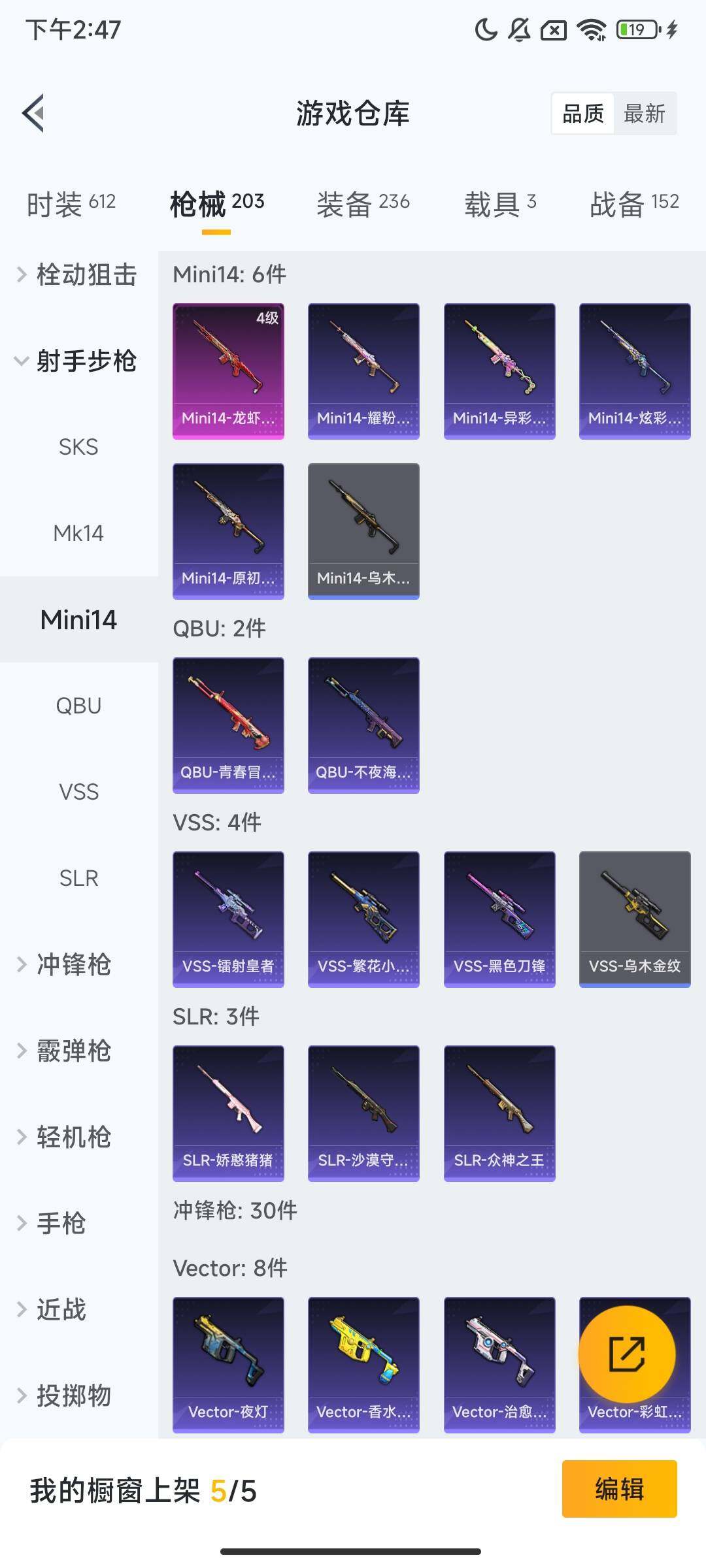Collapse the 射手步枪 category

(x=78, y=361)
